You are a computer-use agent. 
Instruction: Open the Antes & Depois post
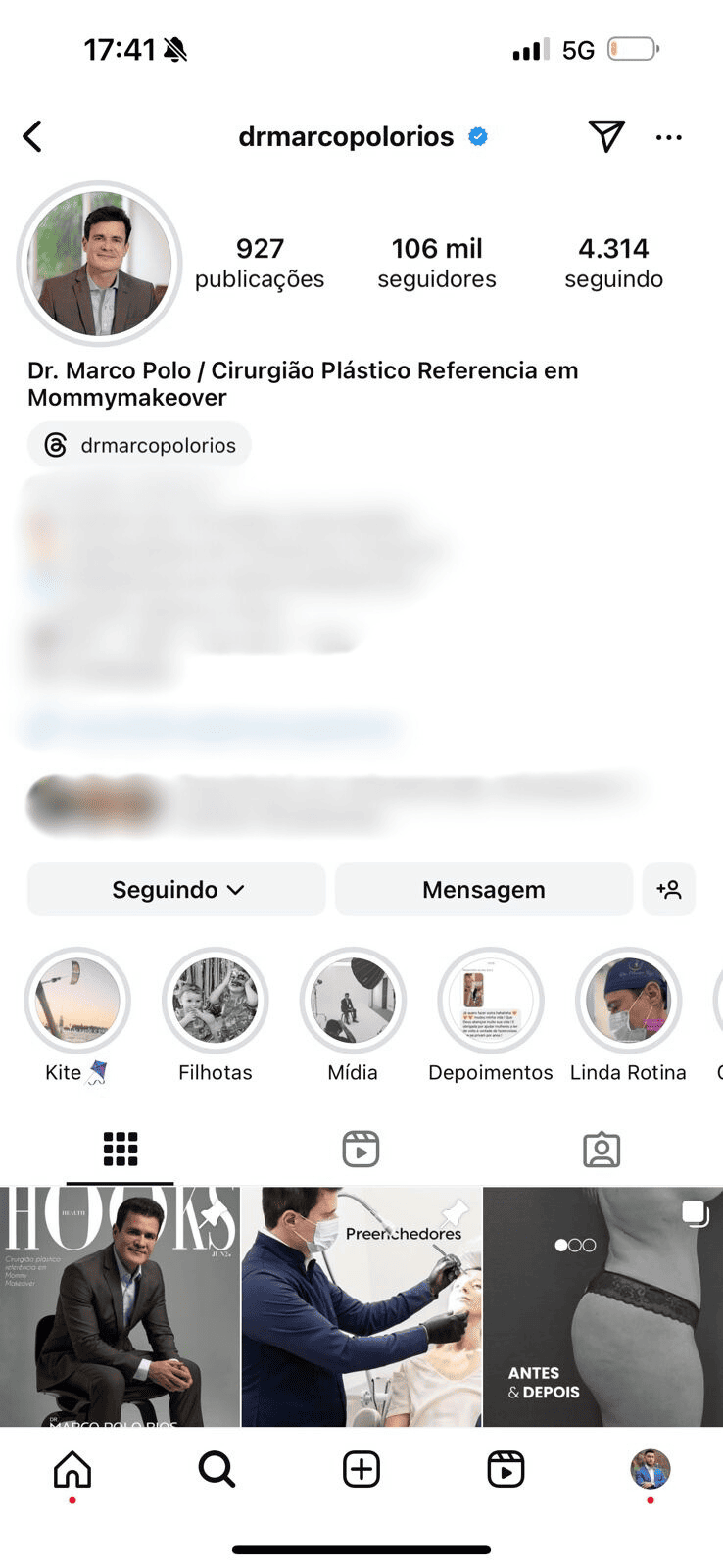click(603, 1306)
